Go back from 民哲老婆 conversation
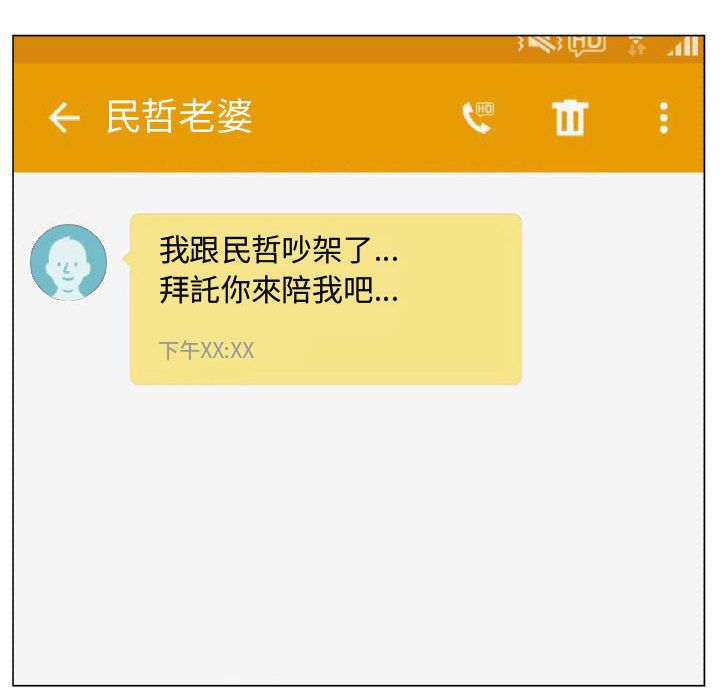 64,119
